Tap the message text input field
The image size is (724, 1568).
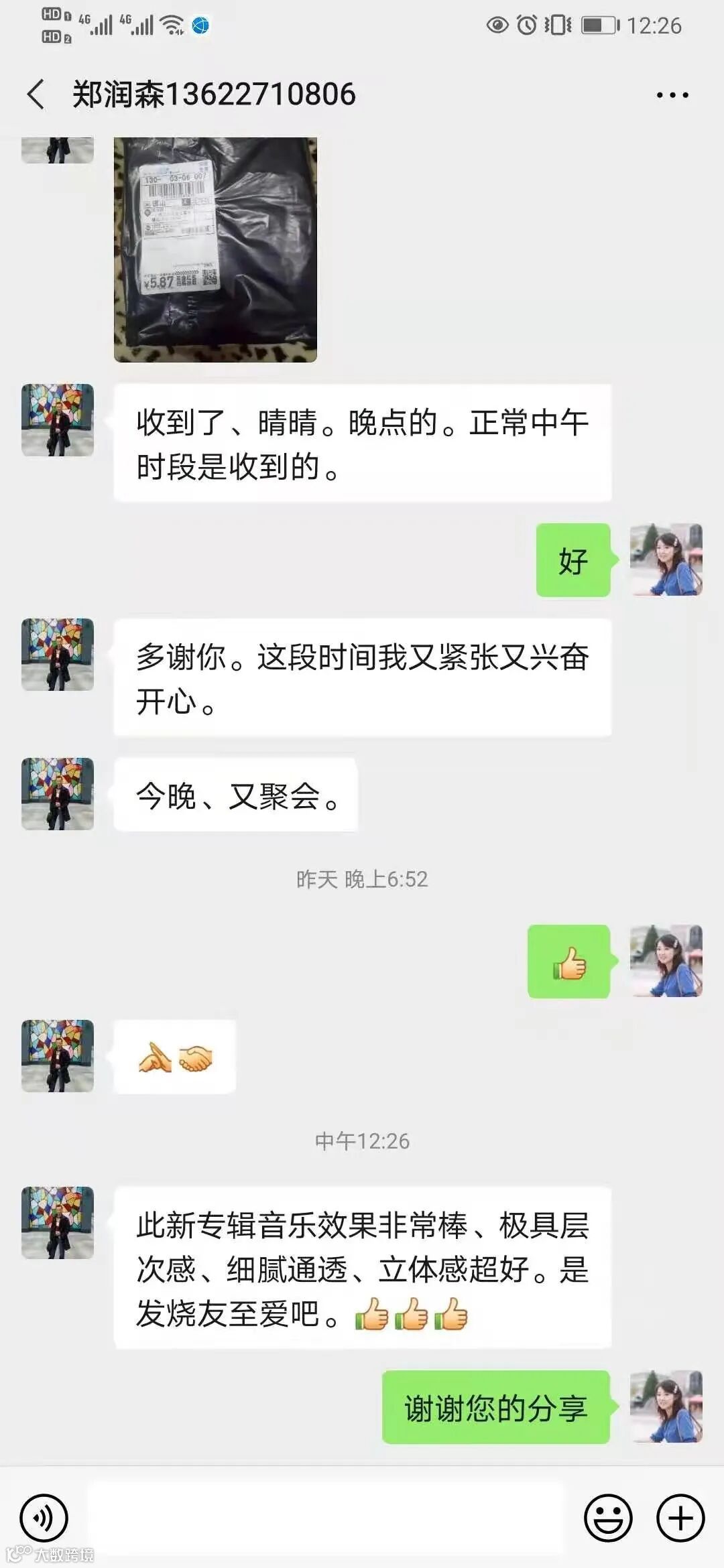pyautogui.click(x=326, y=1518)
